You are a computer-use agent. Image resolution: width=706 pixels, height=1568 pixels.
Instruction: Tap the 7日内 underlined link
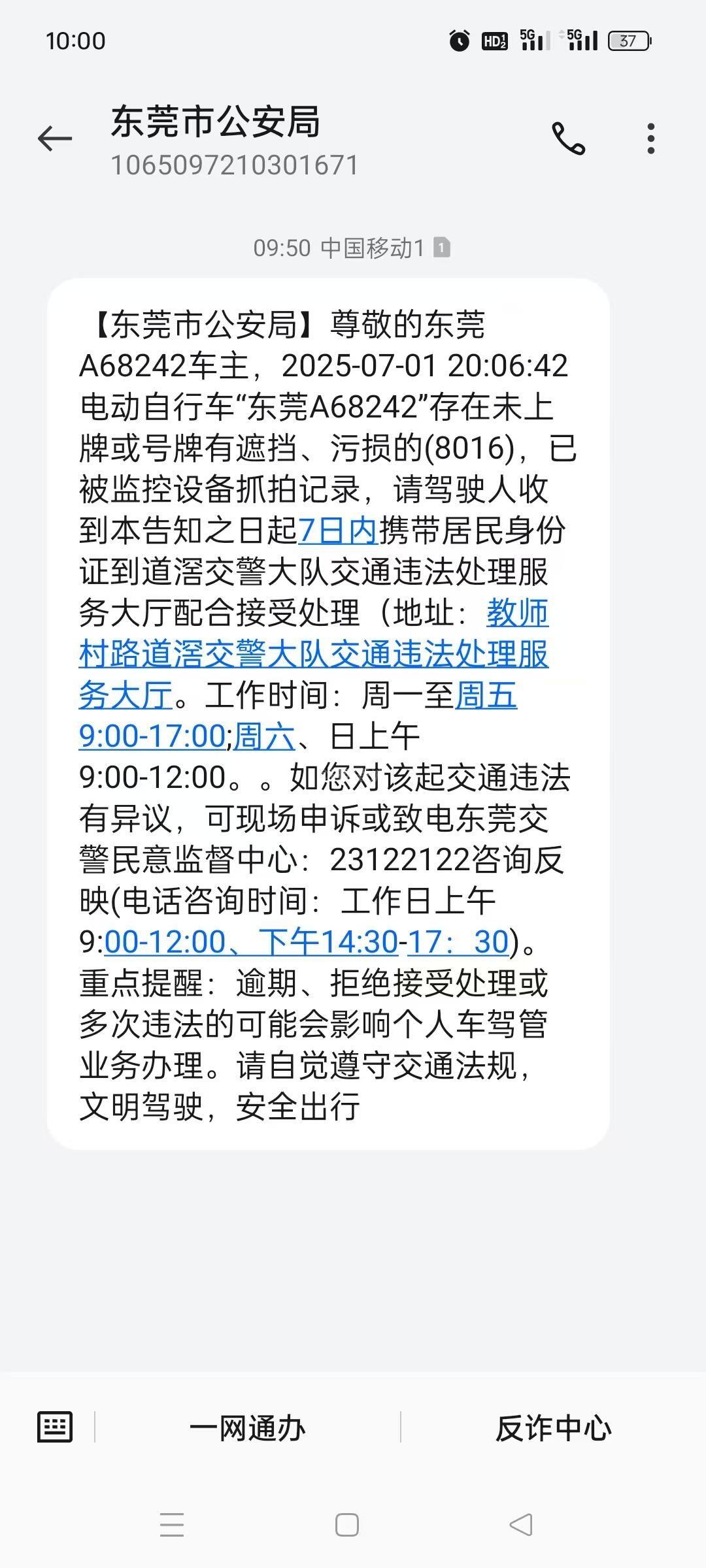click(x=338, y=531)
